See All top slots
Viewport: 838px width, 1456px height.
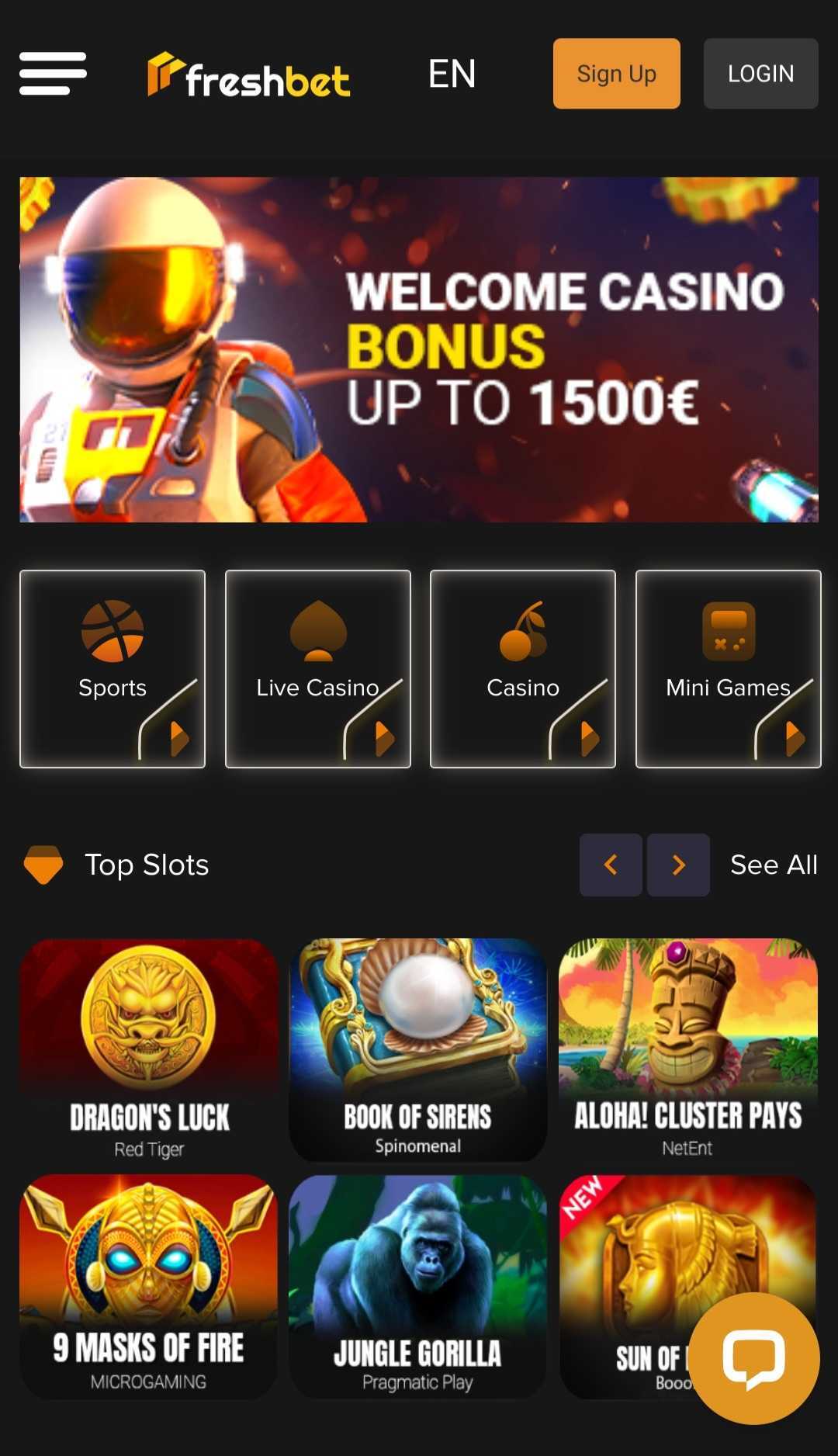coord(774,865)
